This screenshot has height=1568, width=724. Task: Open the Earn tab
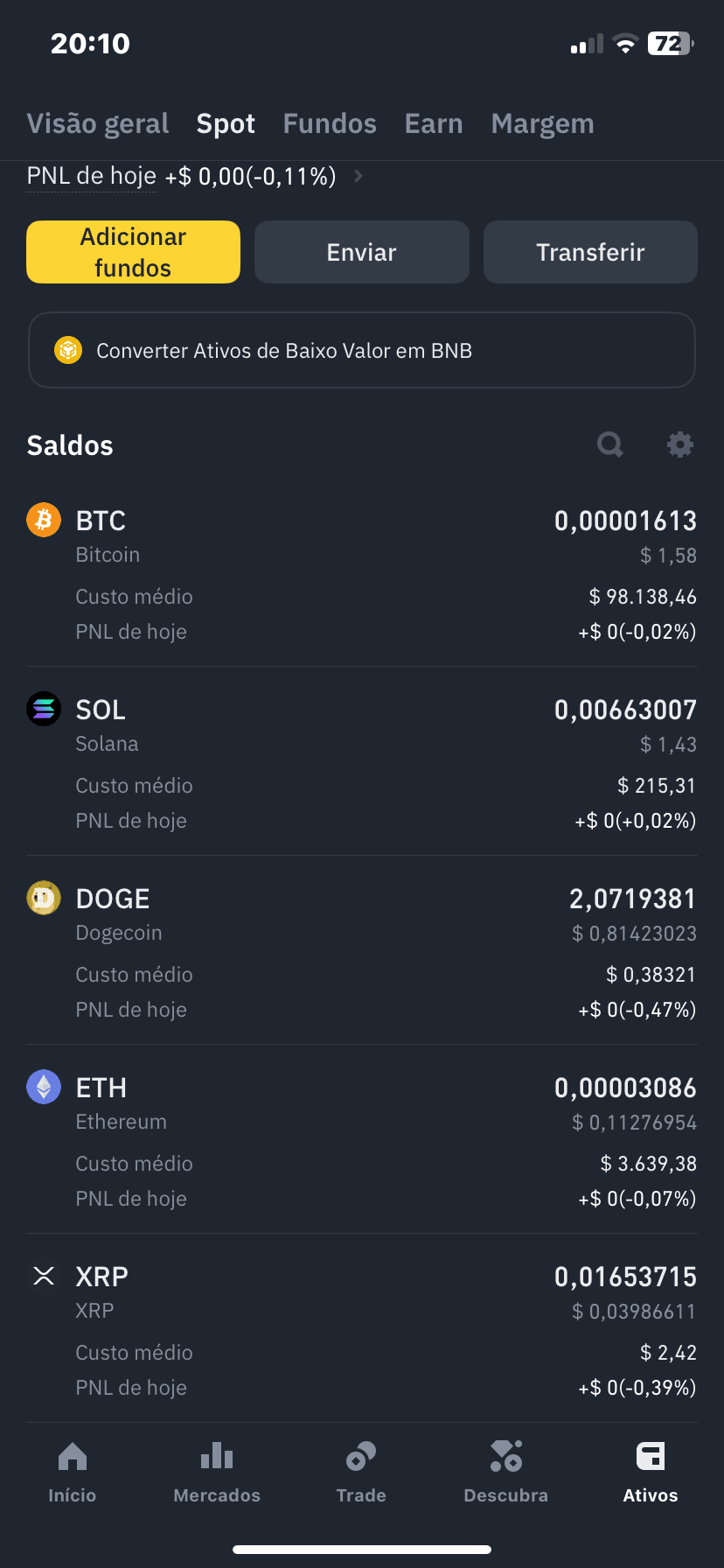pyautogui.click(x=434, y=123)
